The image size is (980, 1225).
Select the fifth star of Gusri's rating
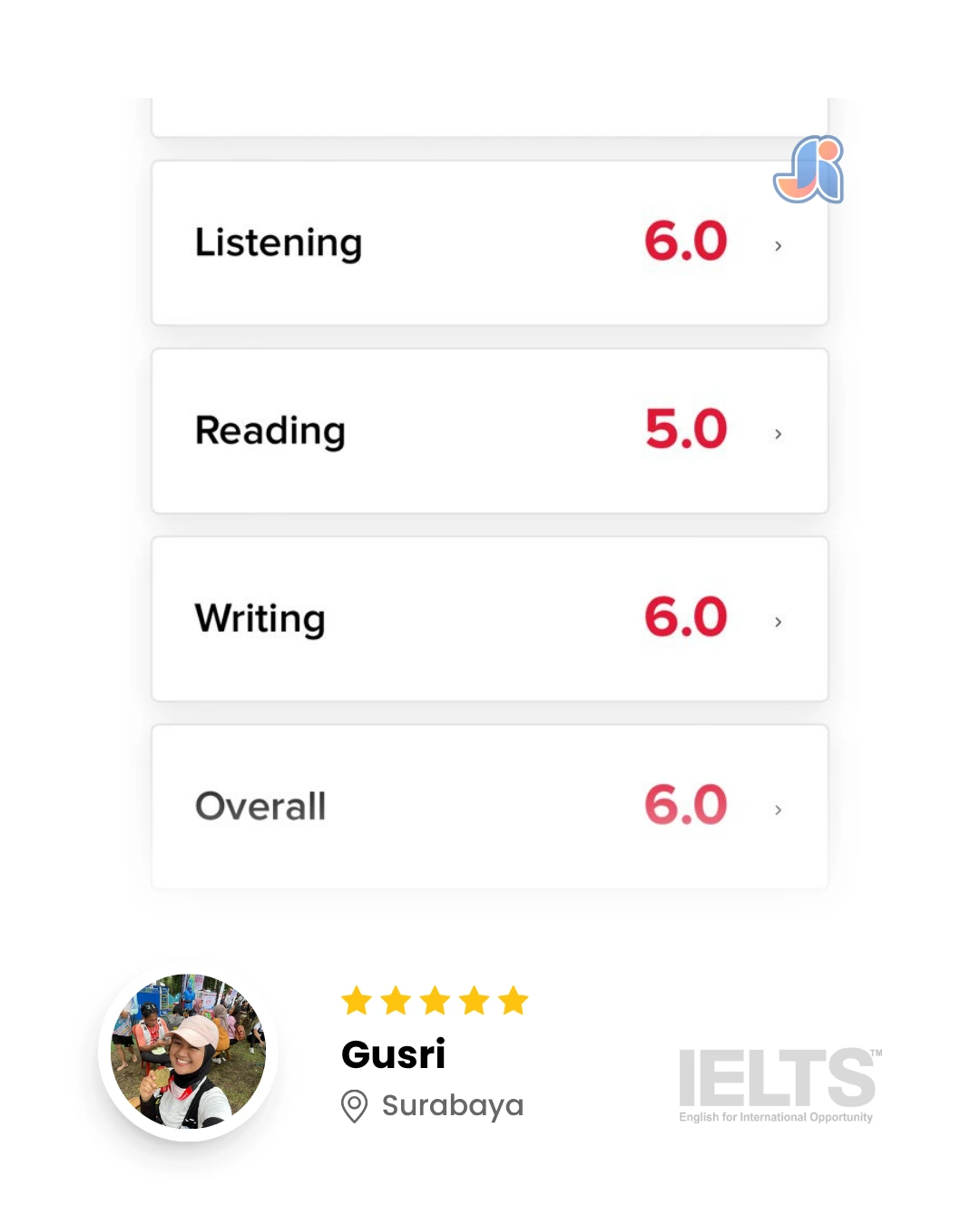click(513, 1001)
